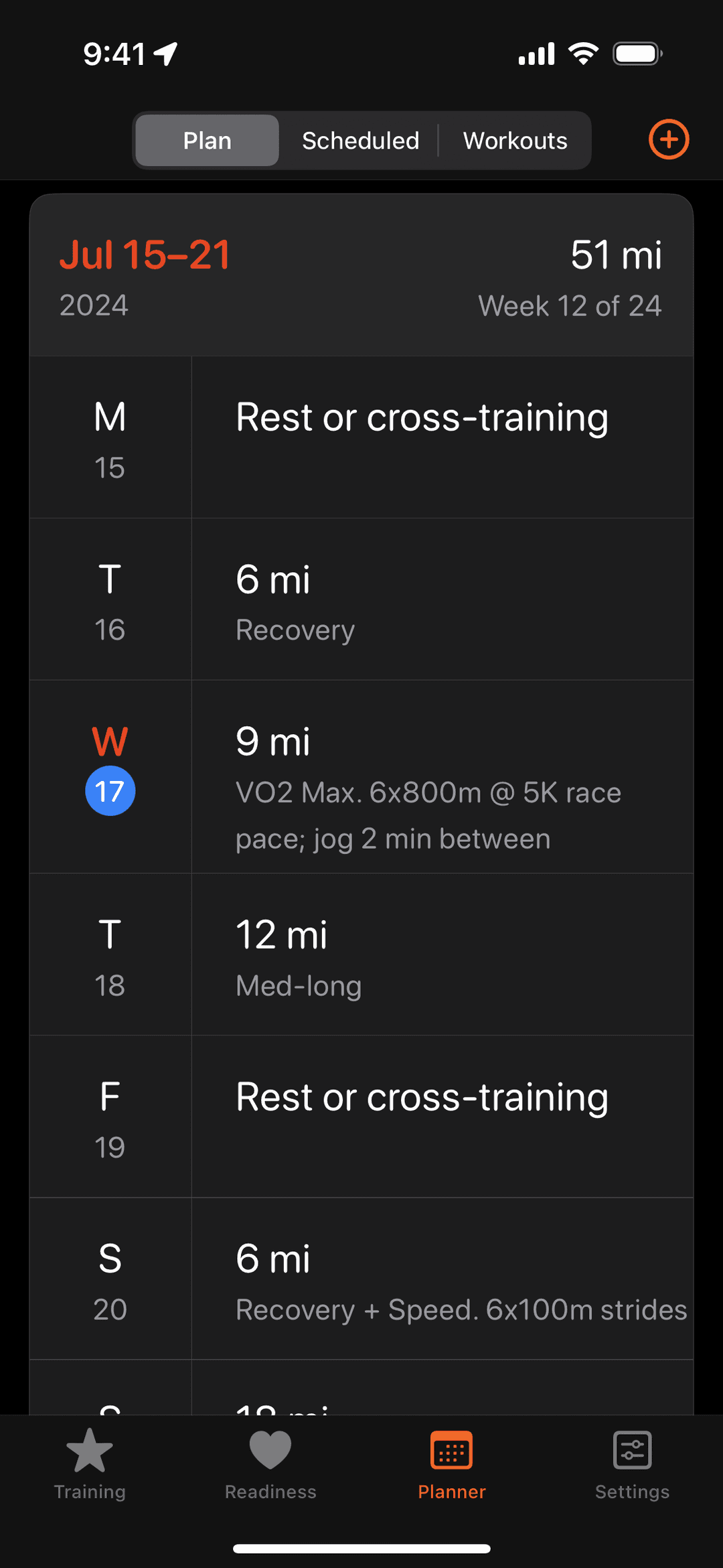Switch to the Workouts segment

[x=515, y=141]
